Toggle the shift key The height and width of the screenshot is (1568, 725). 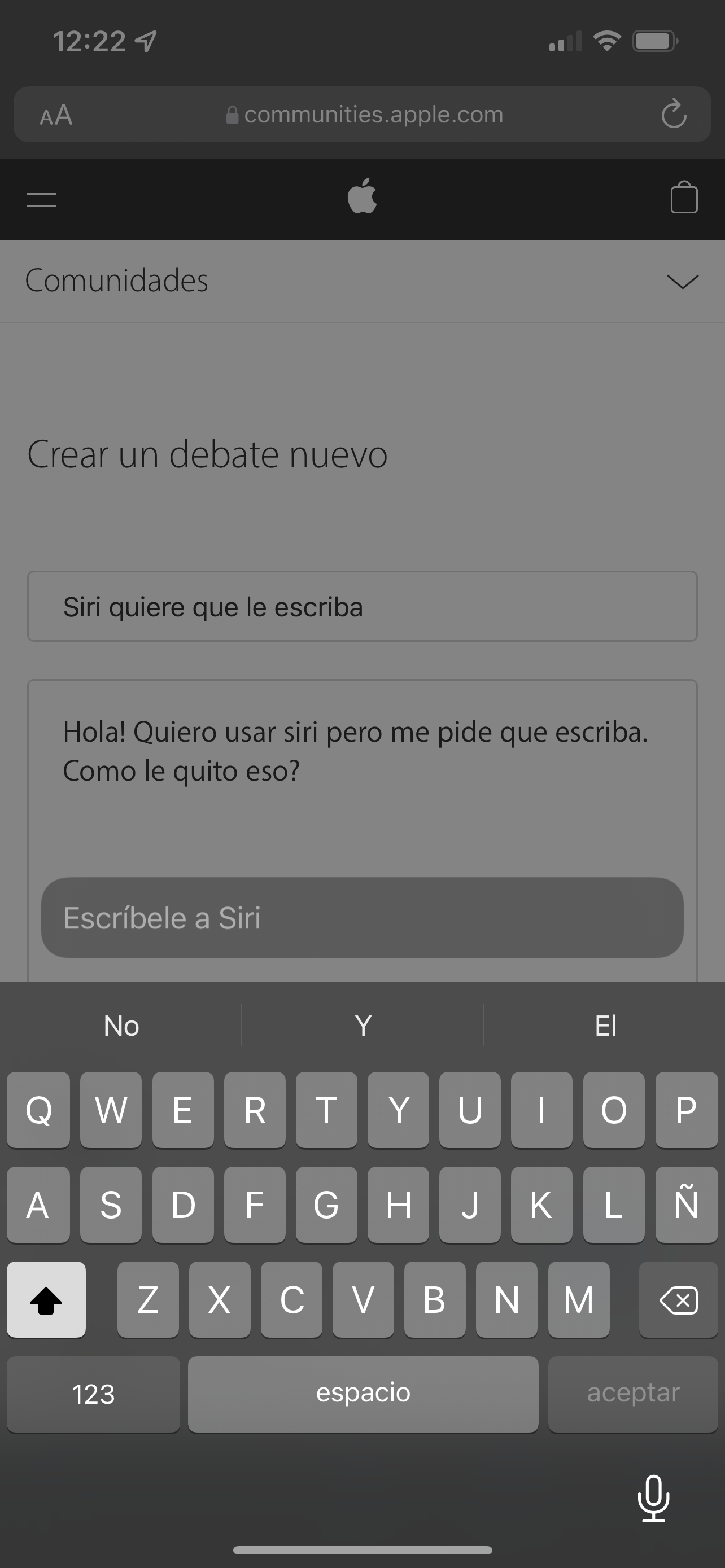(x=46, y=1300)
